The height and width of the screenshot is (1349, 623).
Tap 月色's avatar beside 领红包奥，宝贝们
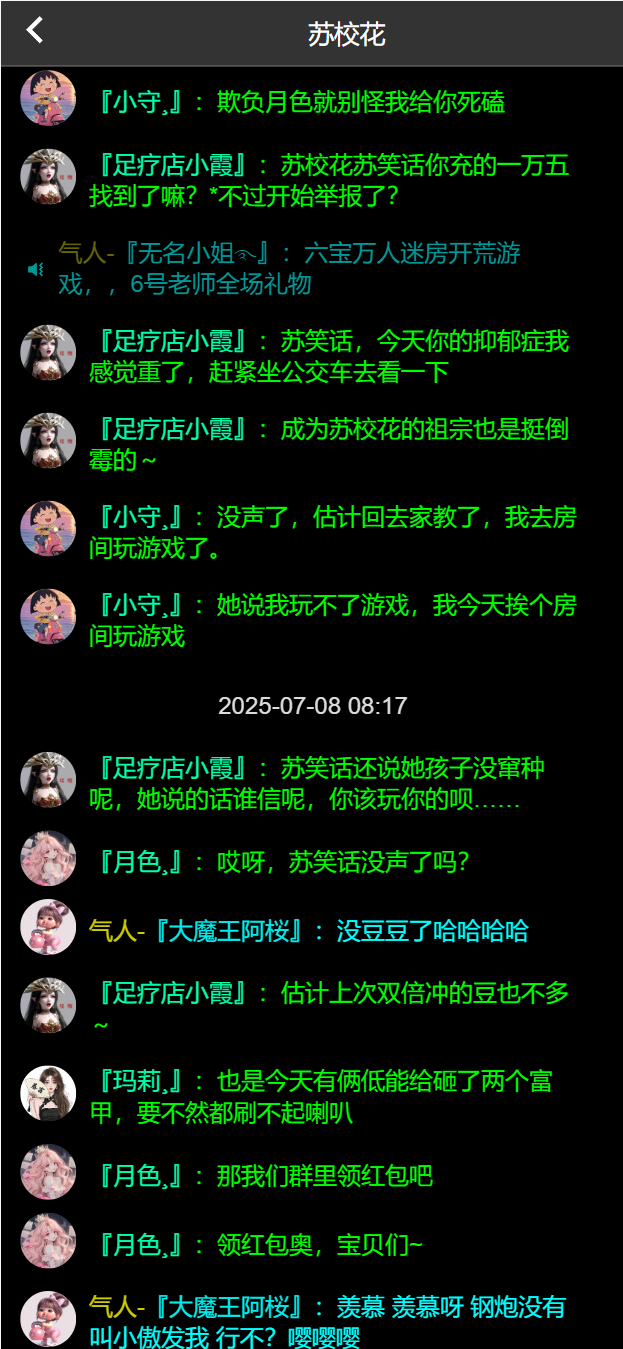[x=48, y=1241]
